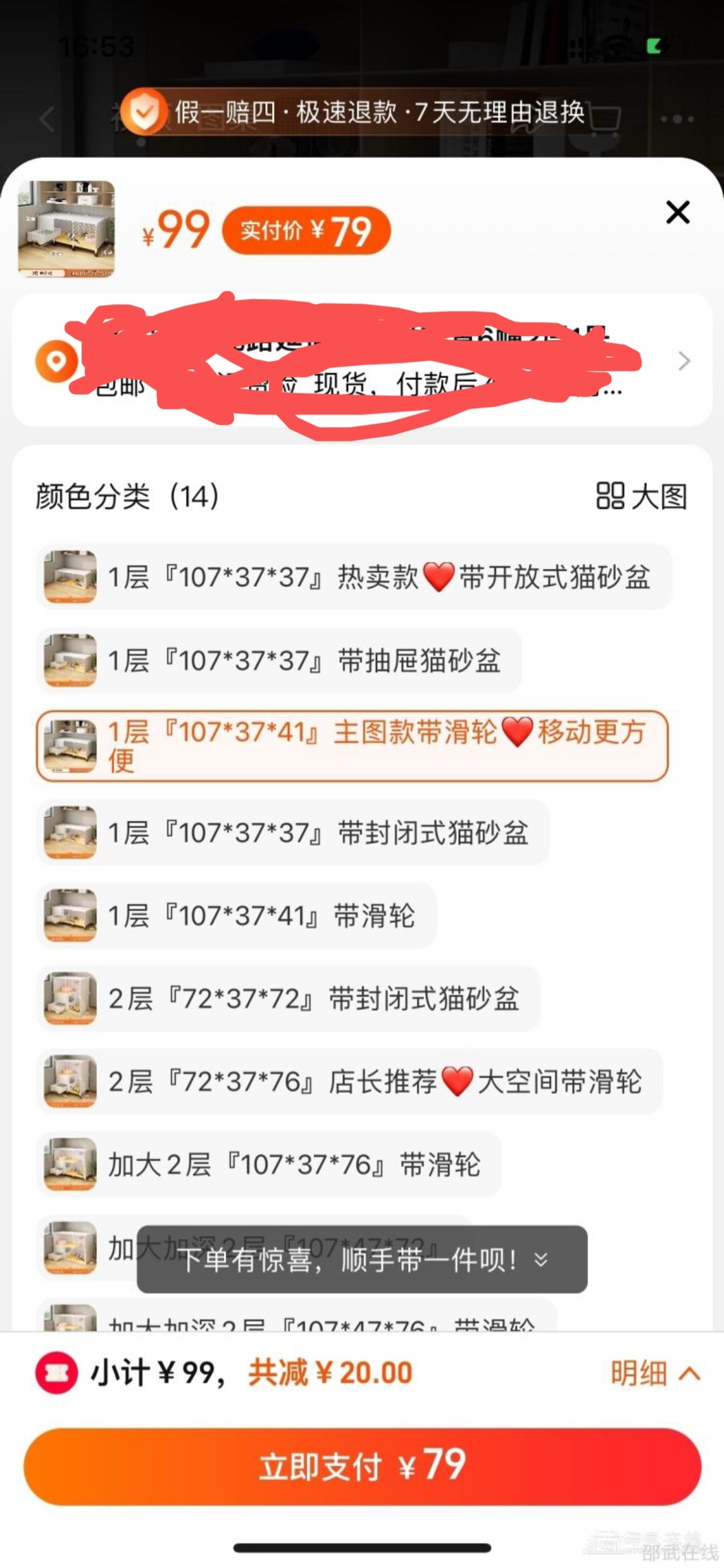Tap 立即支付 ¥79 to pay now
The height and width of the screenshot is (1568, 724).
[362, 1466]
